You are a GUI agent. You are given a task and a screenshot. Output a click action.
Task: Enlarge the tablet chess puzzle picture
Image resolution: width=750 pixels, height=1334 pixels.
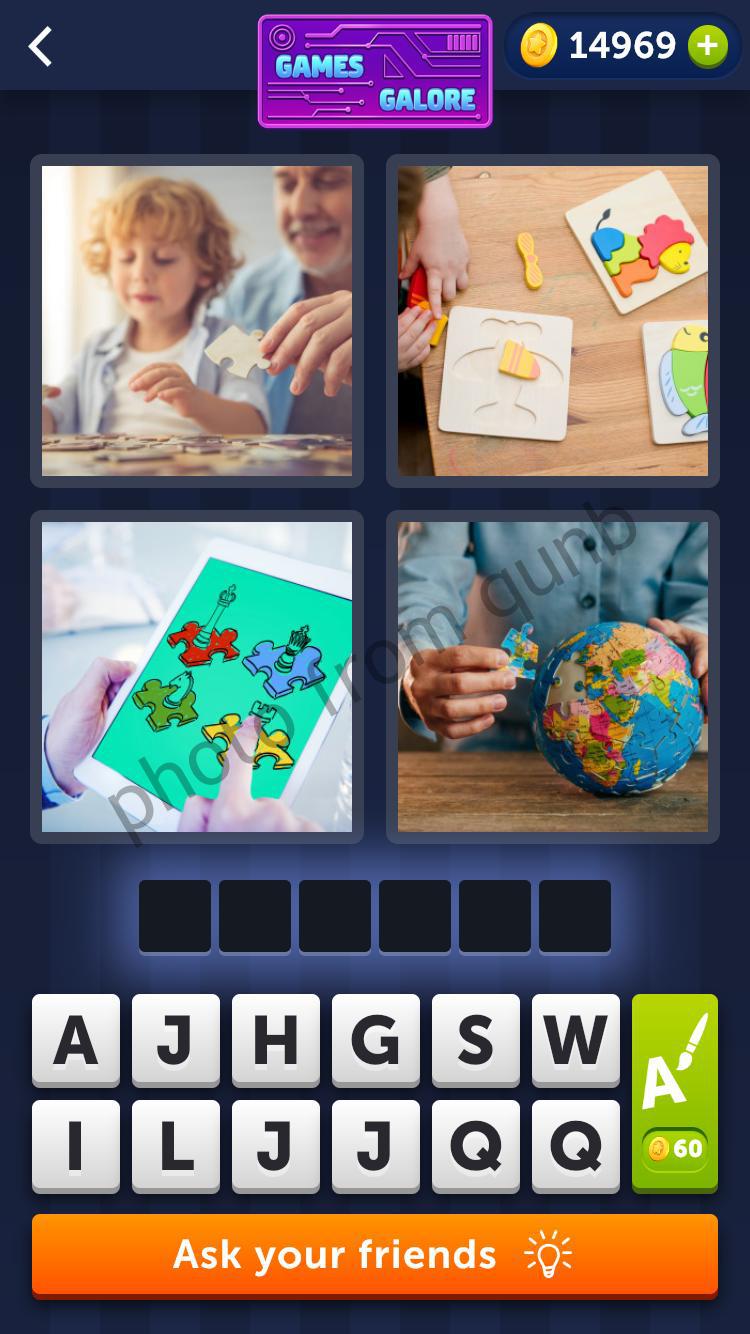tap(197, 677)
